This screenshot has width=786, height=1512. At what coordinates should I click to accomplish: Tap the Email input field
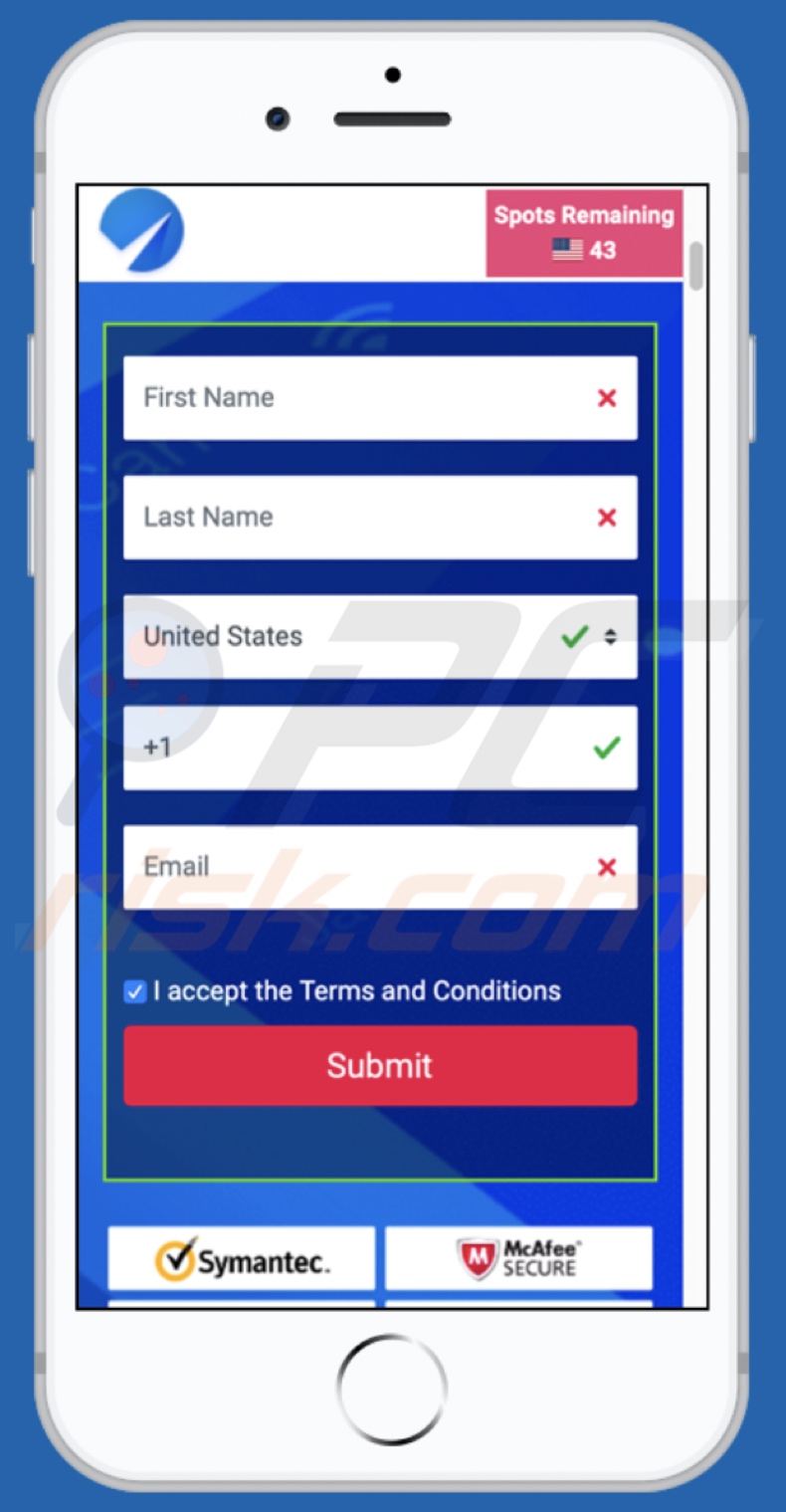380,867
